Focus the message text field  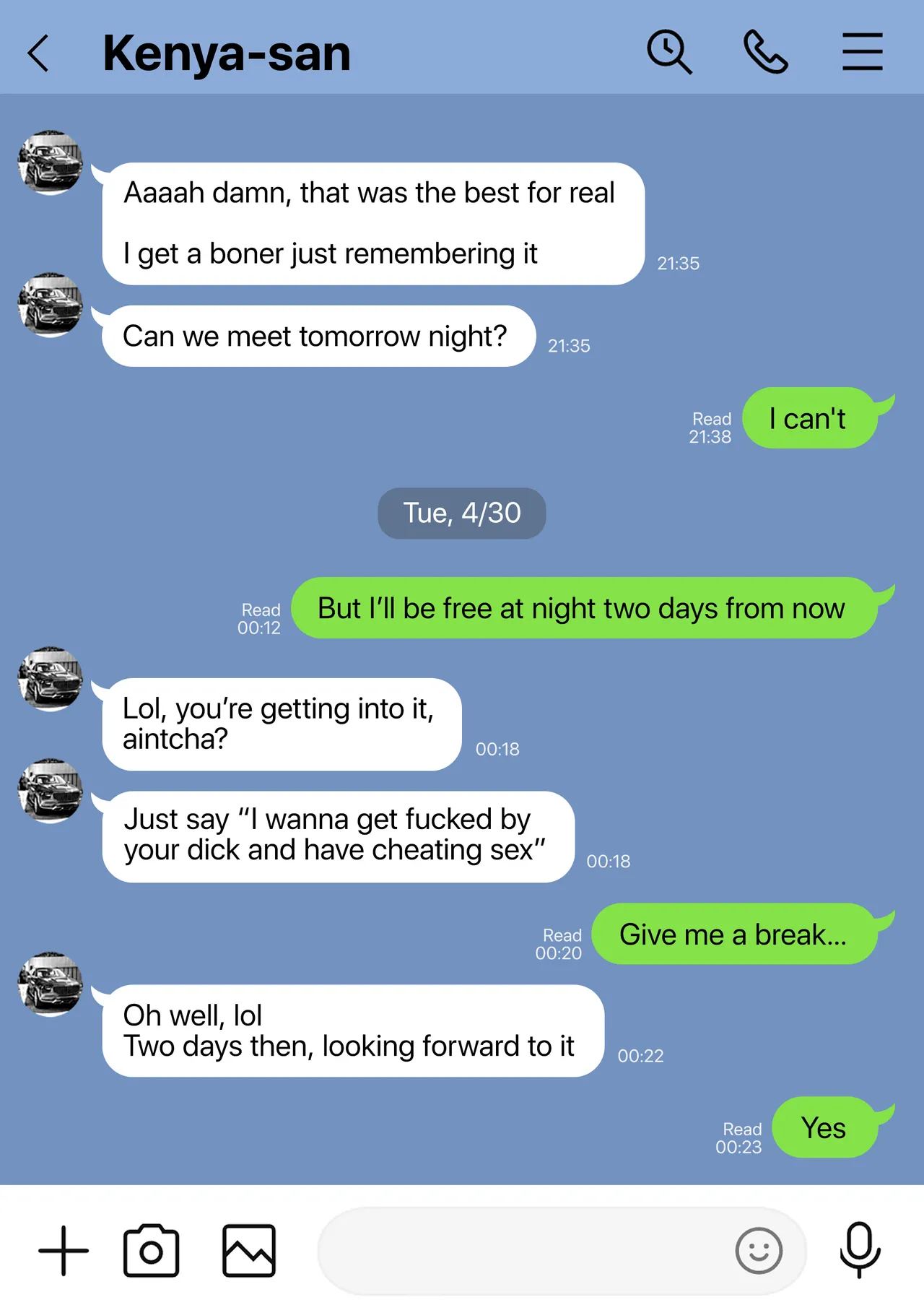520,1250
